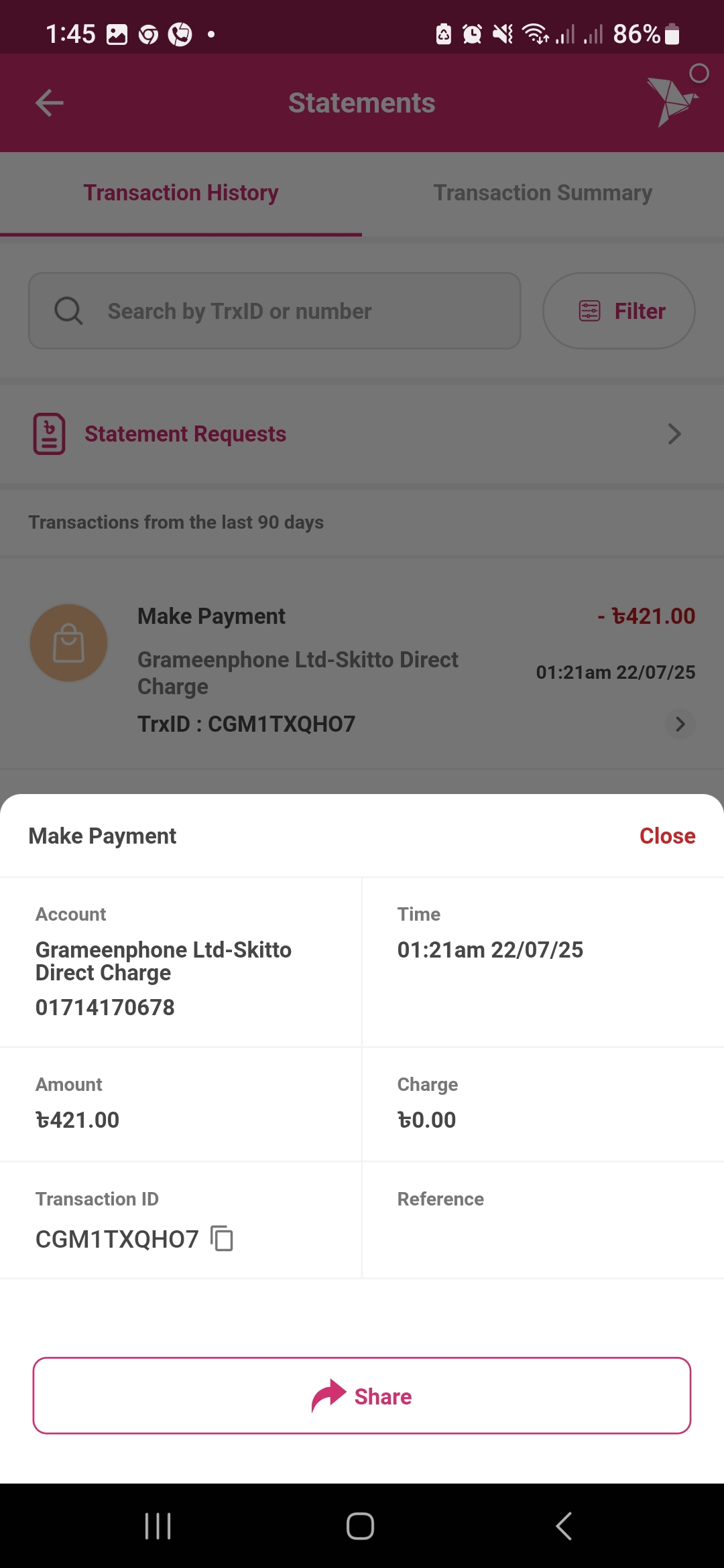This screenshot has width=724, height=1568.
Task: Copy the transaction ID CGM1TXQHO7
Action: pos(222,1238)
